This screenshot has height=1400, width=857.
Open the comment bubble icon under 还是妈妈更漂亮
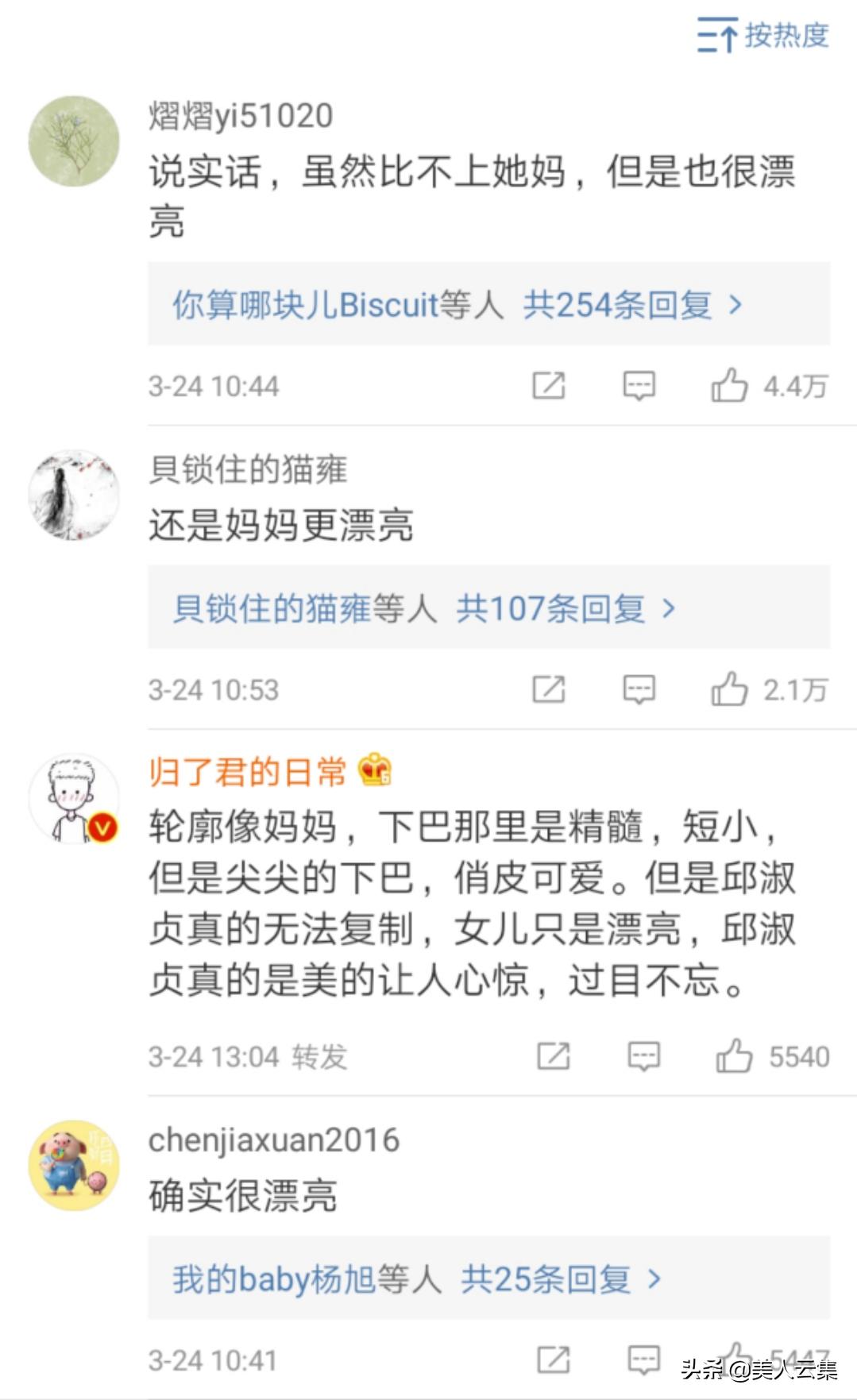click(x=639, y=688)
